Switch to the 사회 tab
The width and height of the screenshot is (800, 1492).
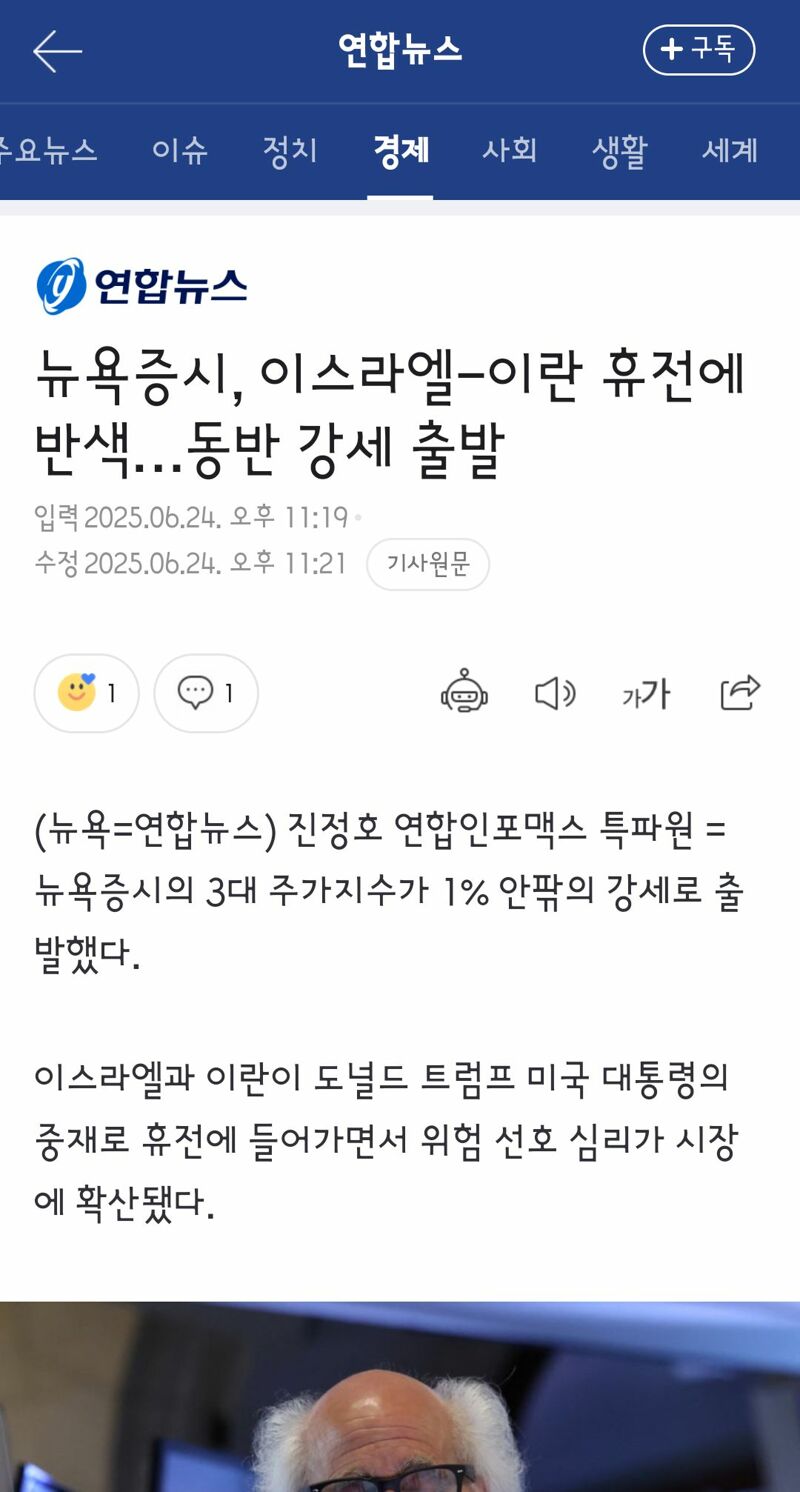point(510,151)
